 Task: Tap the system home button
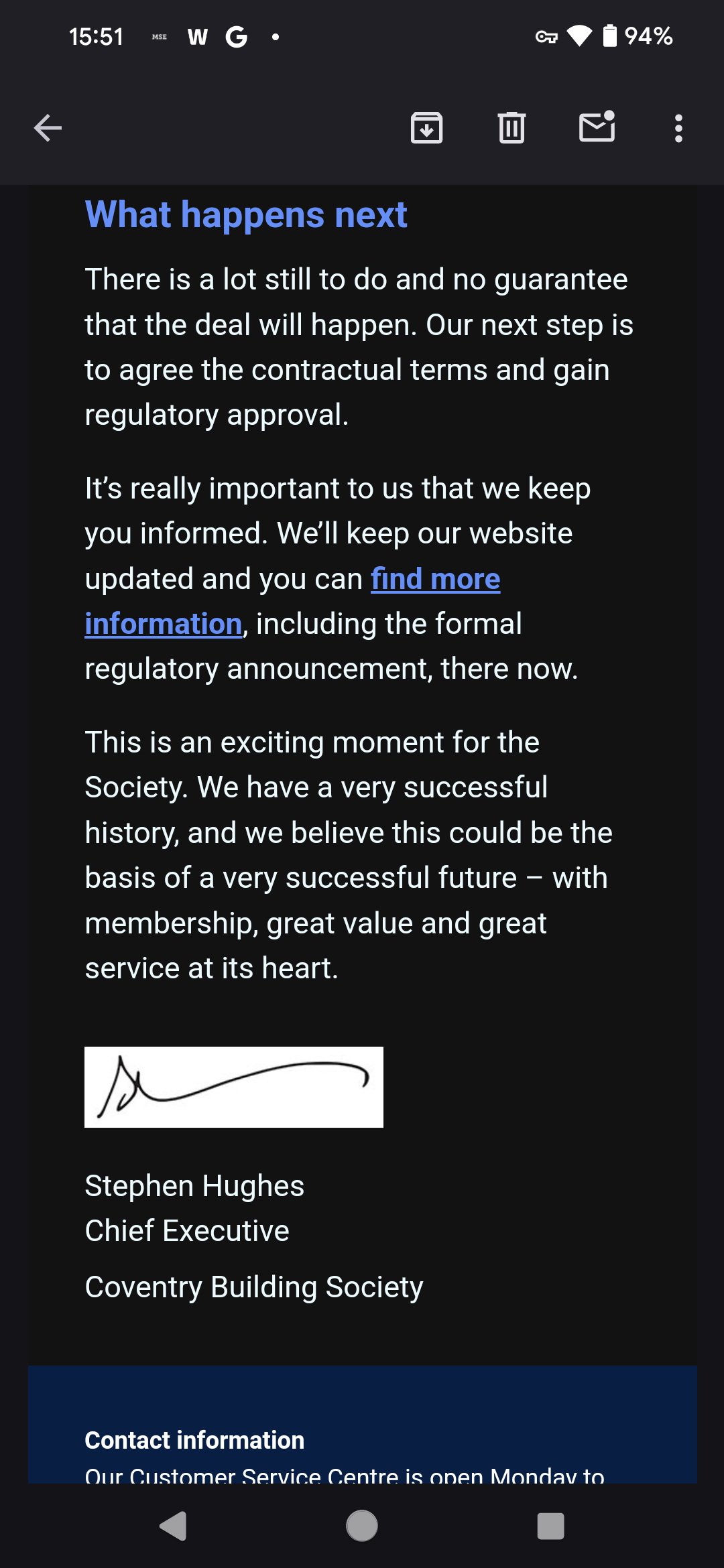point(362,1526)
